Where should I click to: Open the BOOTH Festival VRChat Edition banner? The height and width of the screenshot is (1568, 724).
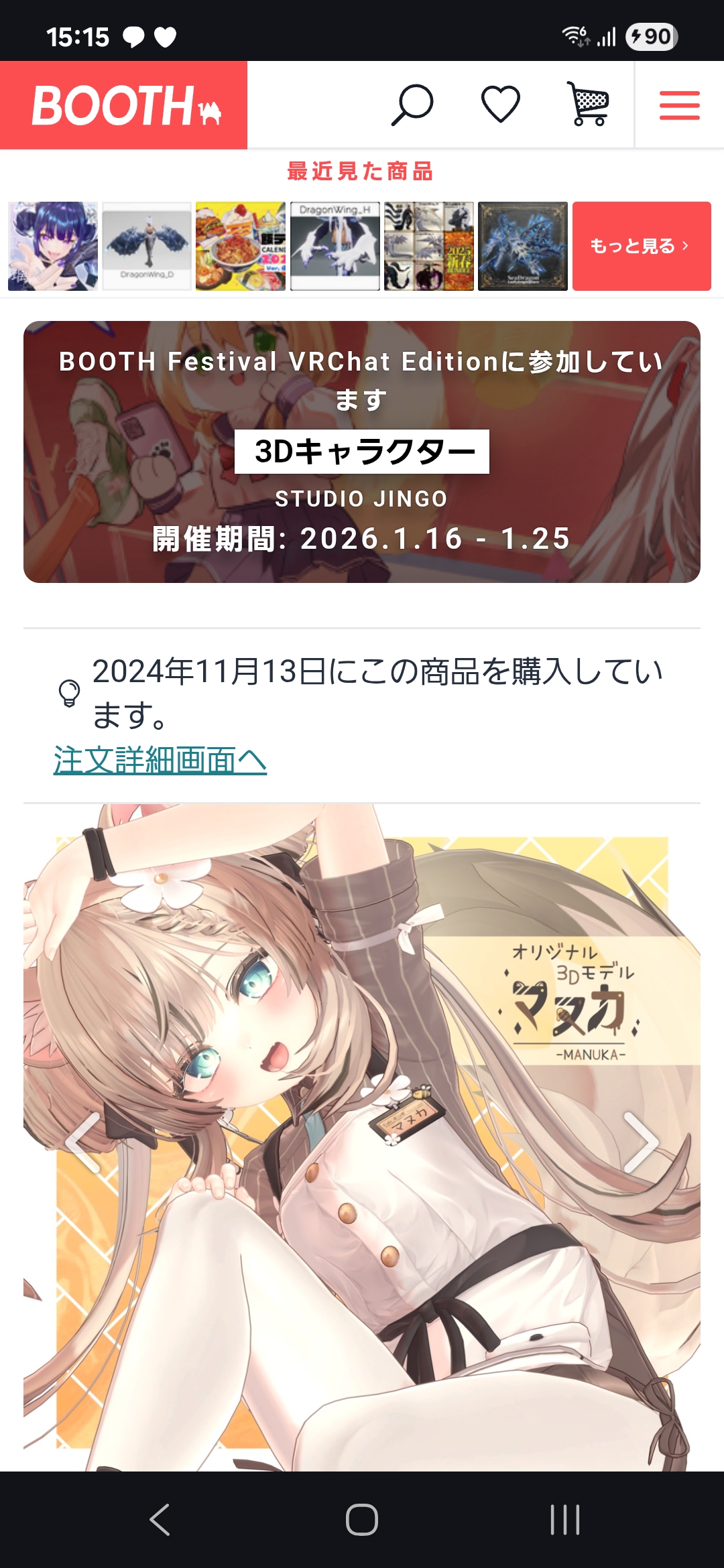pos(362,452)
